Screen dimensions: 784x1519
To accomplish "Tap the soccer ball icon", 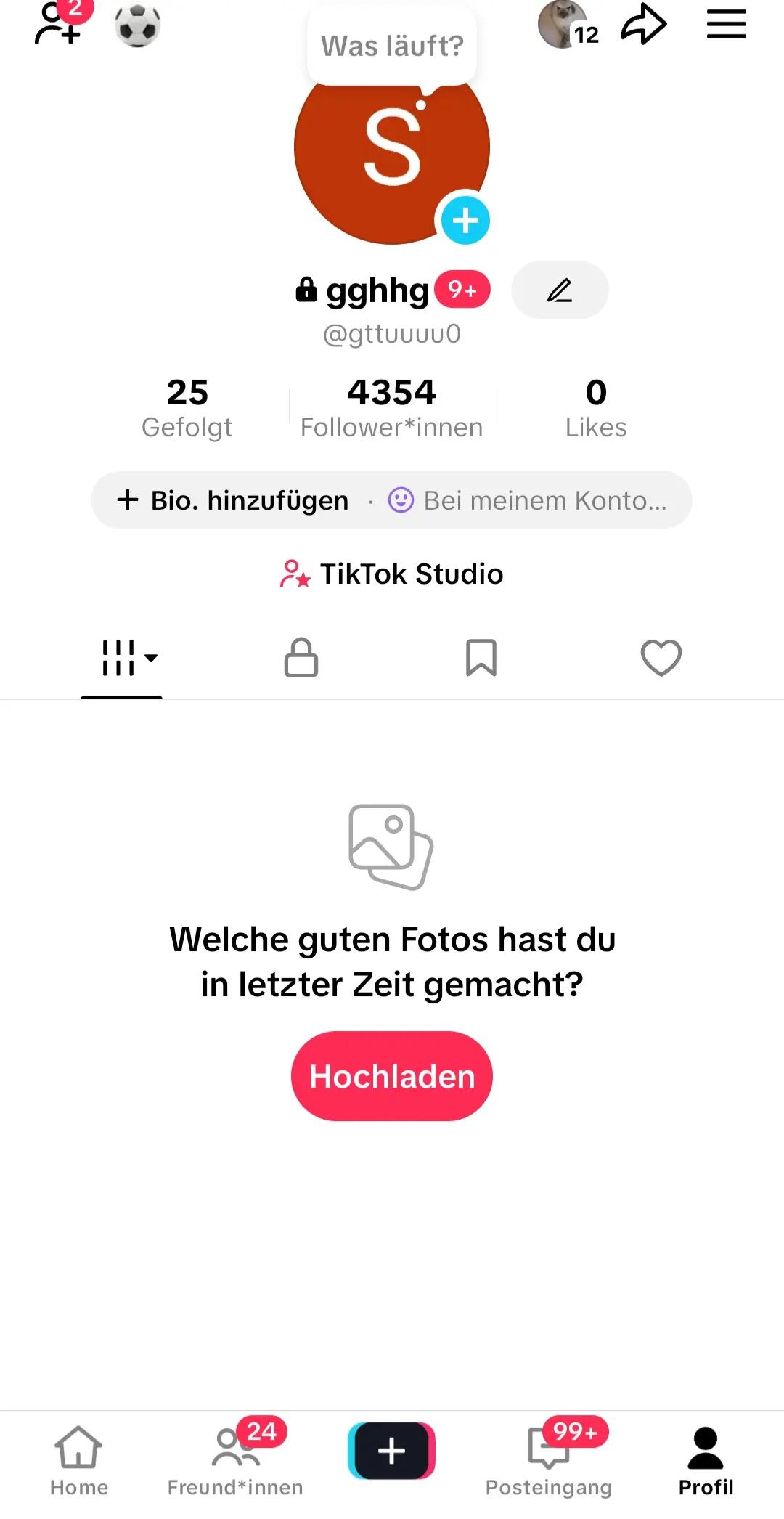I will coord(137,25).
